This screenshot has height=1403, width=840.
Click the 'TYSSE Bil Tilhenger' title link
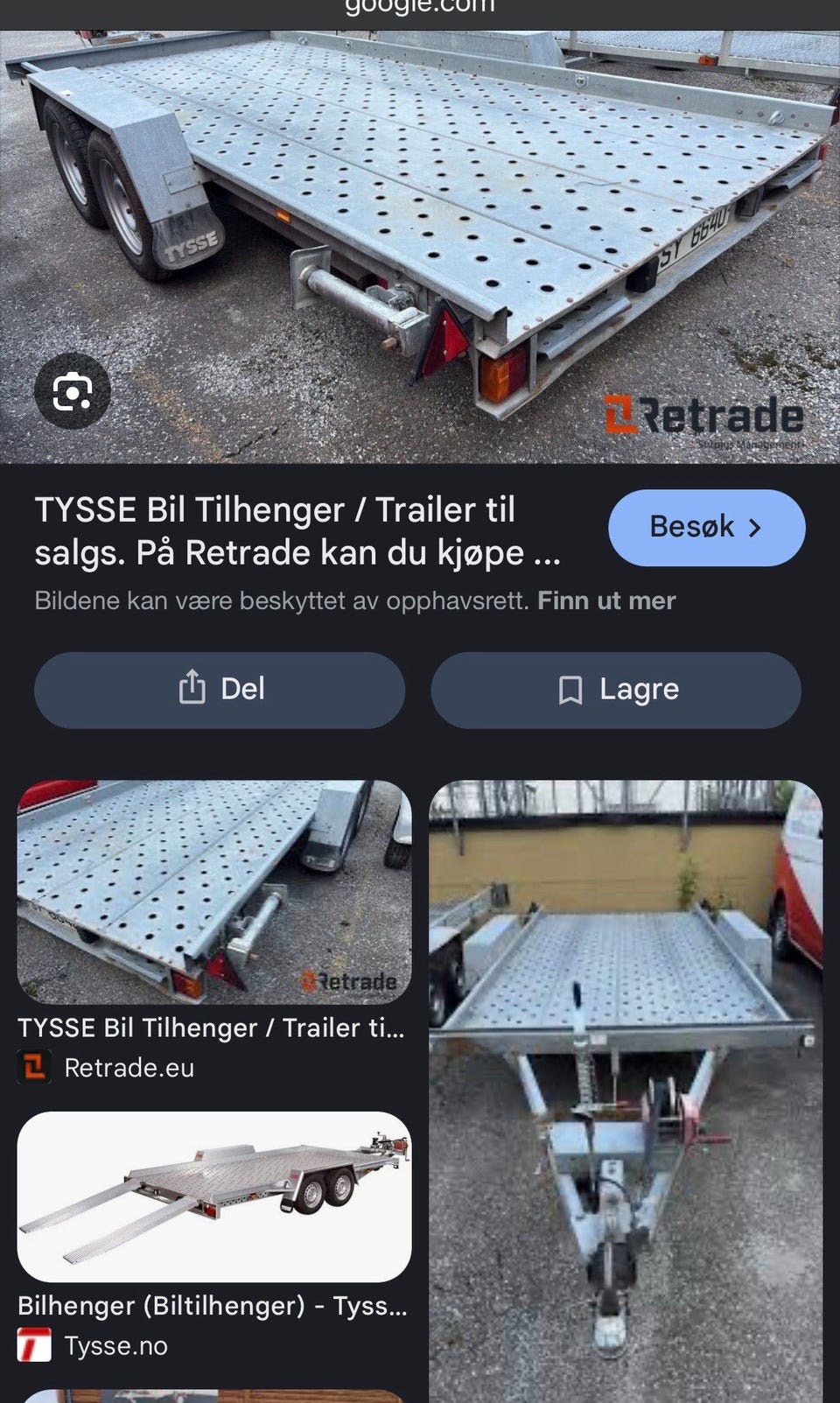[276, 530]
